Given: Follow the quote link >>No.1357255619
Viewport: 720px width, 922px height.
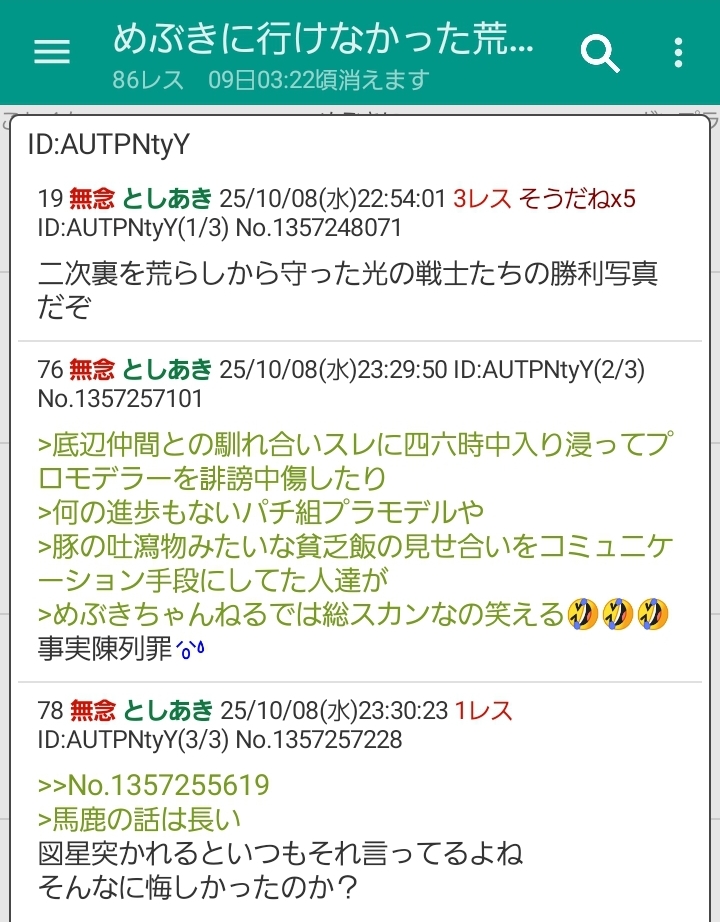Looking at the screenshot, I should point(154,784).
